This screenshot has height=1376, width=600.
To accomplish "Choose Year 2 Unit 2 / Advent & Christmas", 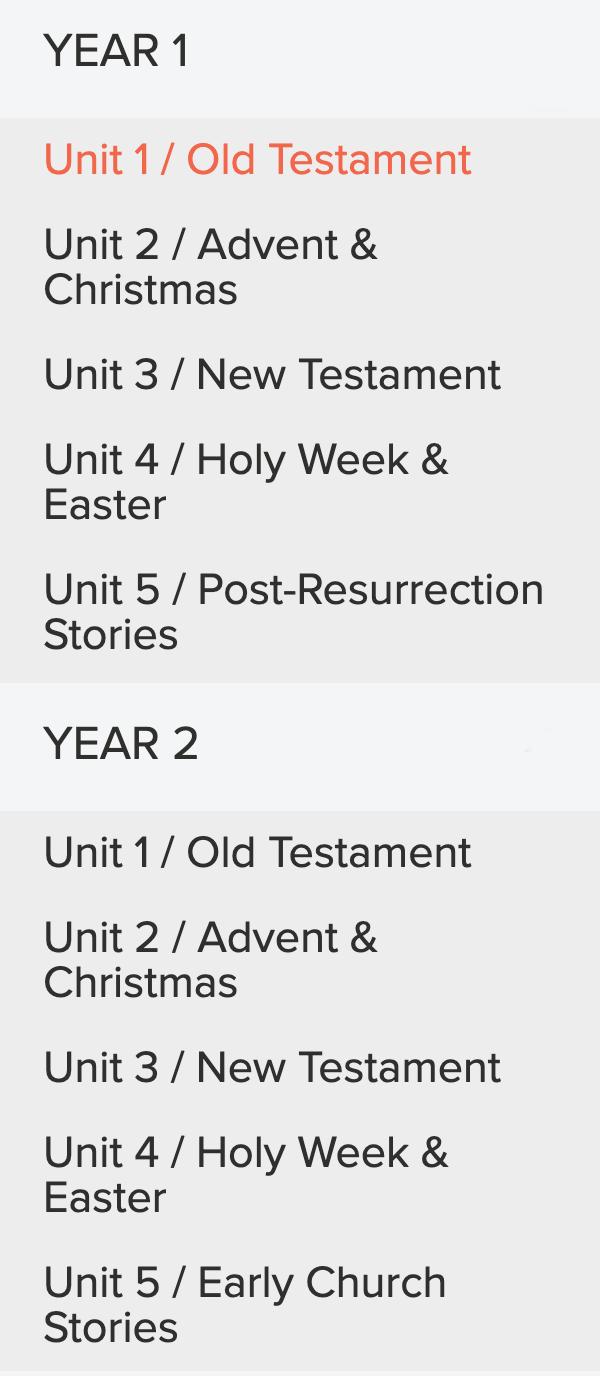I will point(210,960).
